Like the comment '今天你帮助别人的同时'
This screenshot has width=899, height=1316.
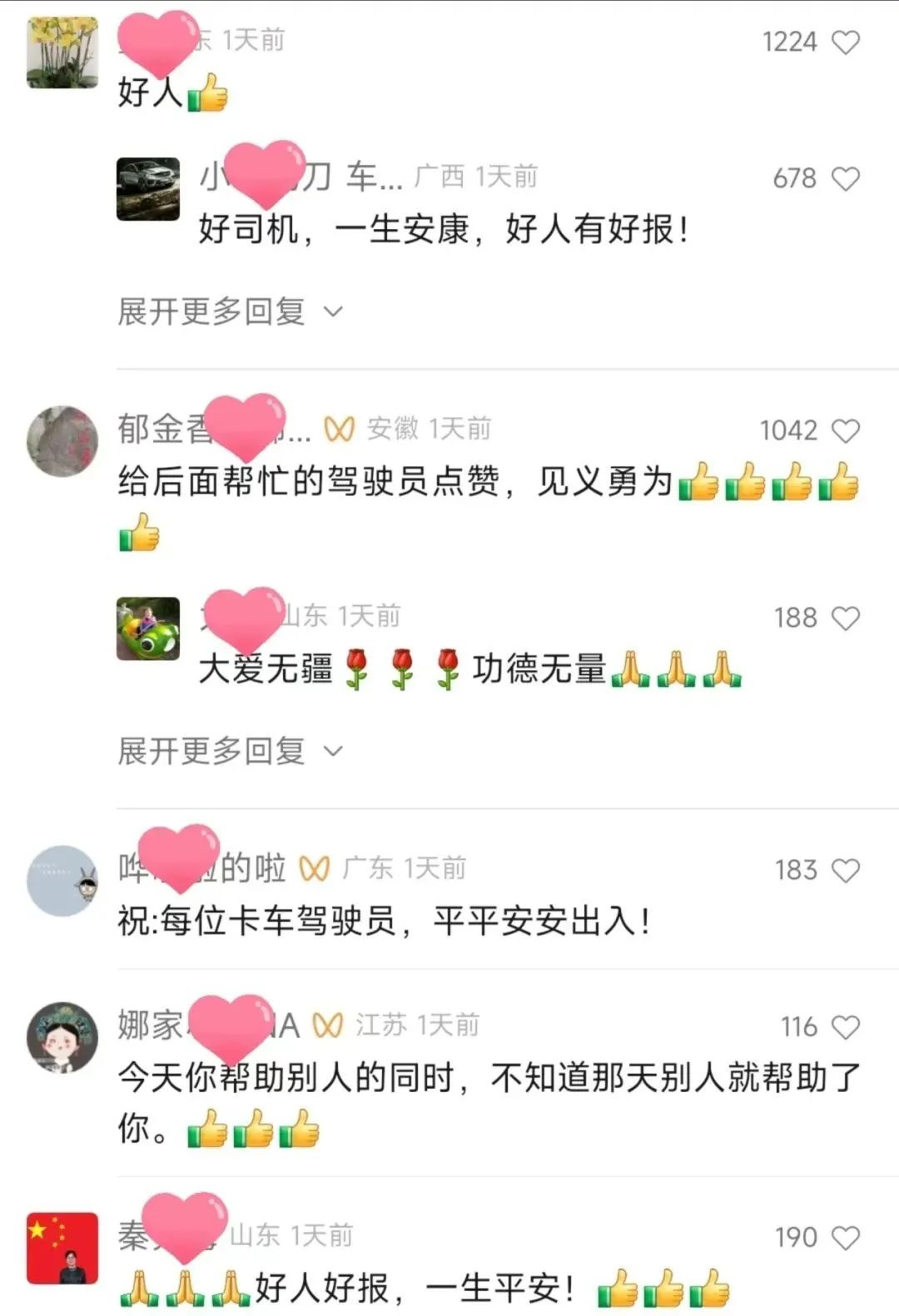pos(846,1027)
